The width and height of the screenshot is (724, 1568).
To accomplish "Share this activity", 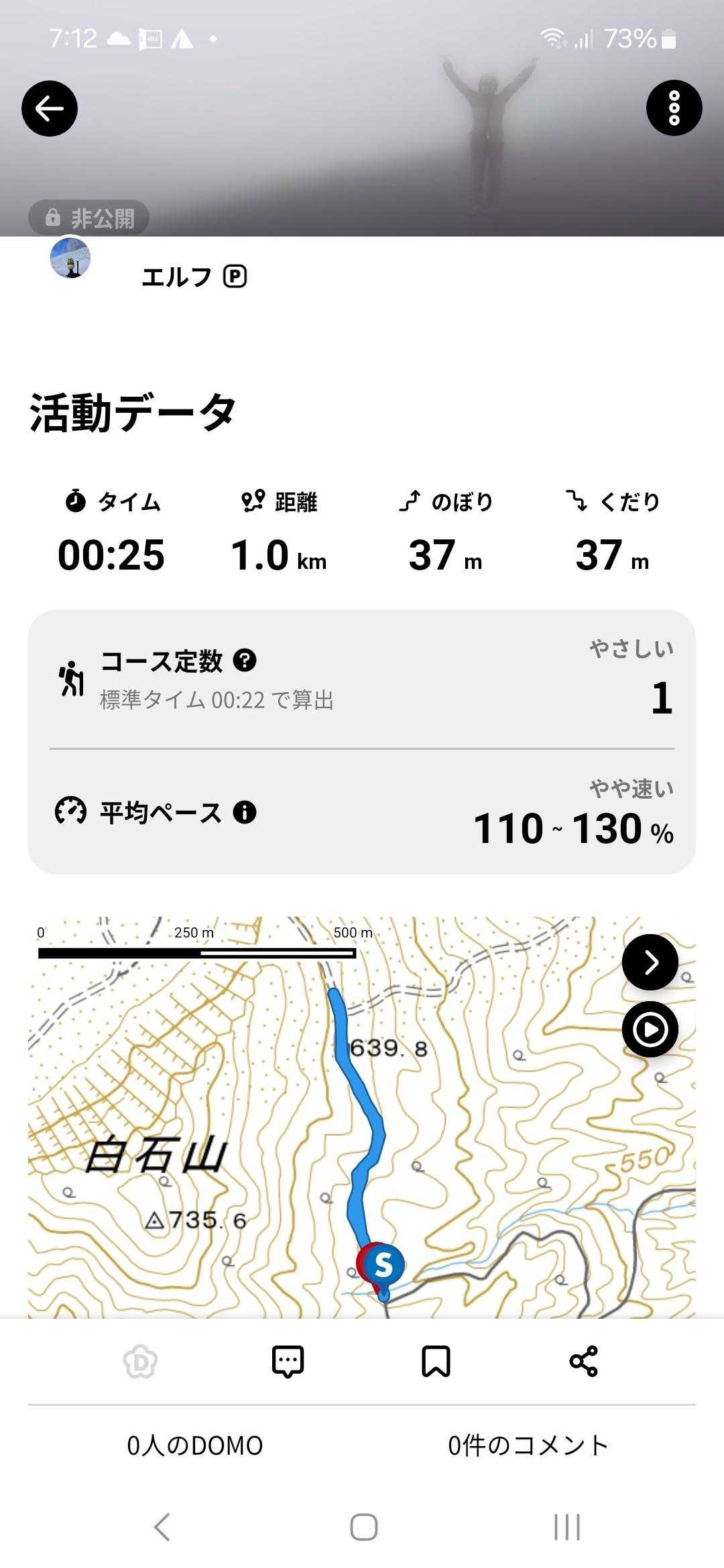I will (x=583, y=1361).
